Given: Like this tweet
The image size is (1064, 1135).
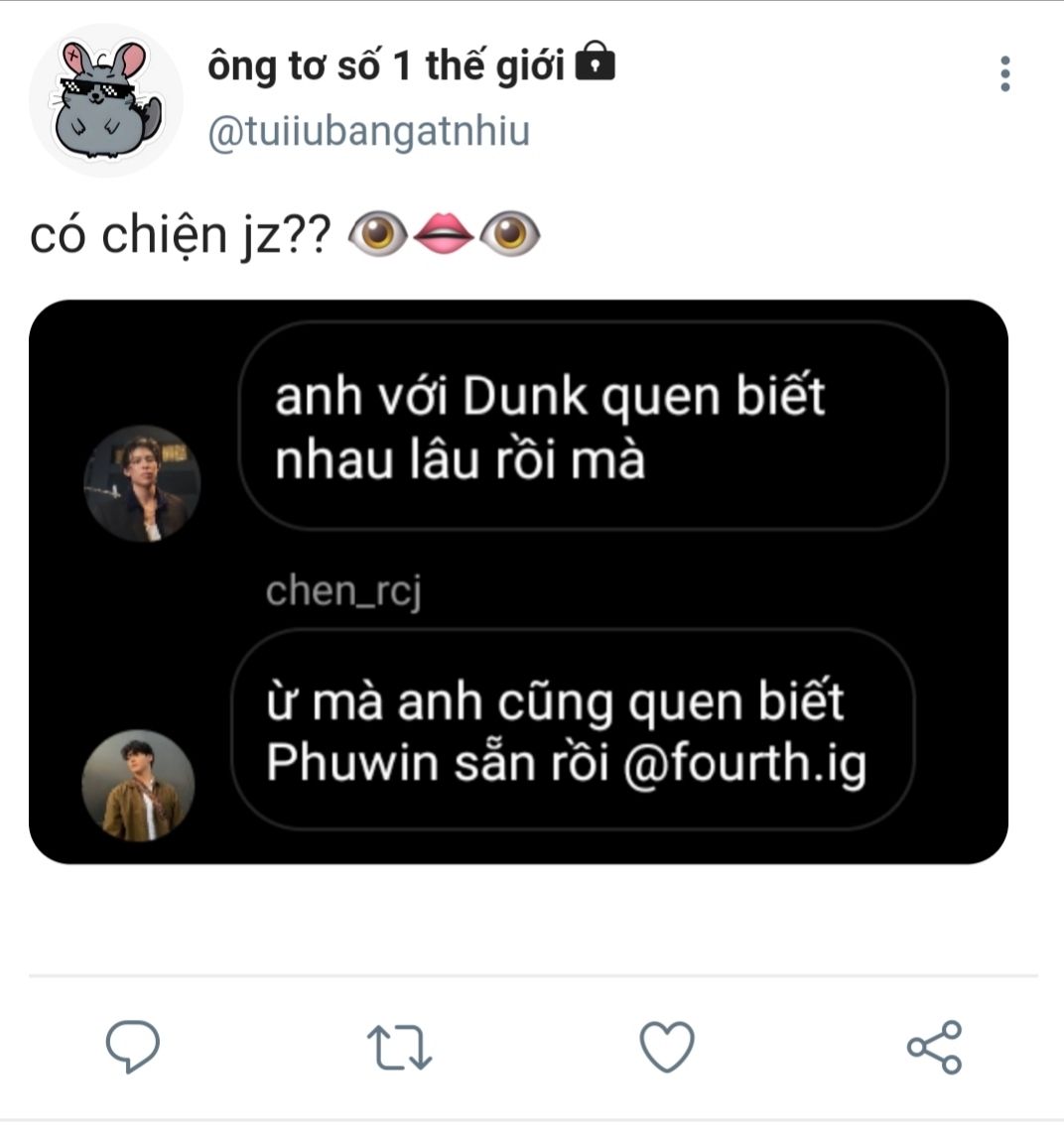Looking at the screenshot, I should click(666, 1047).
